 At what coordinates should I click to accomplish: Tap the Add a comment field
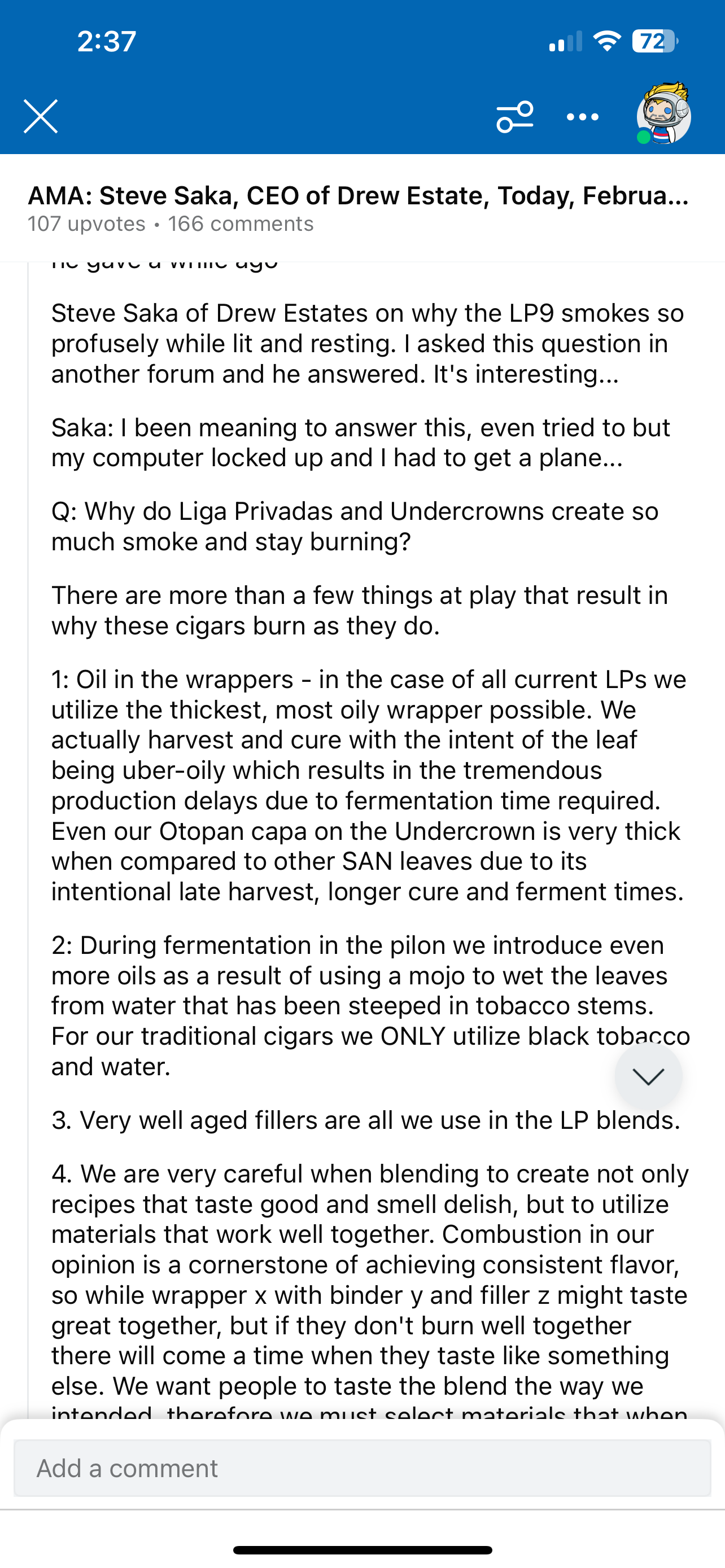point(362,1468)
